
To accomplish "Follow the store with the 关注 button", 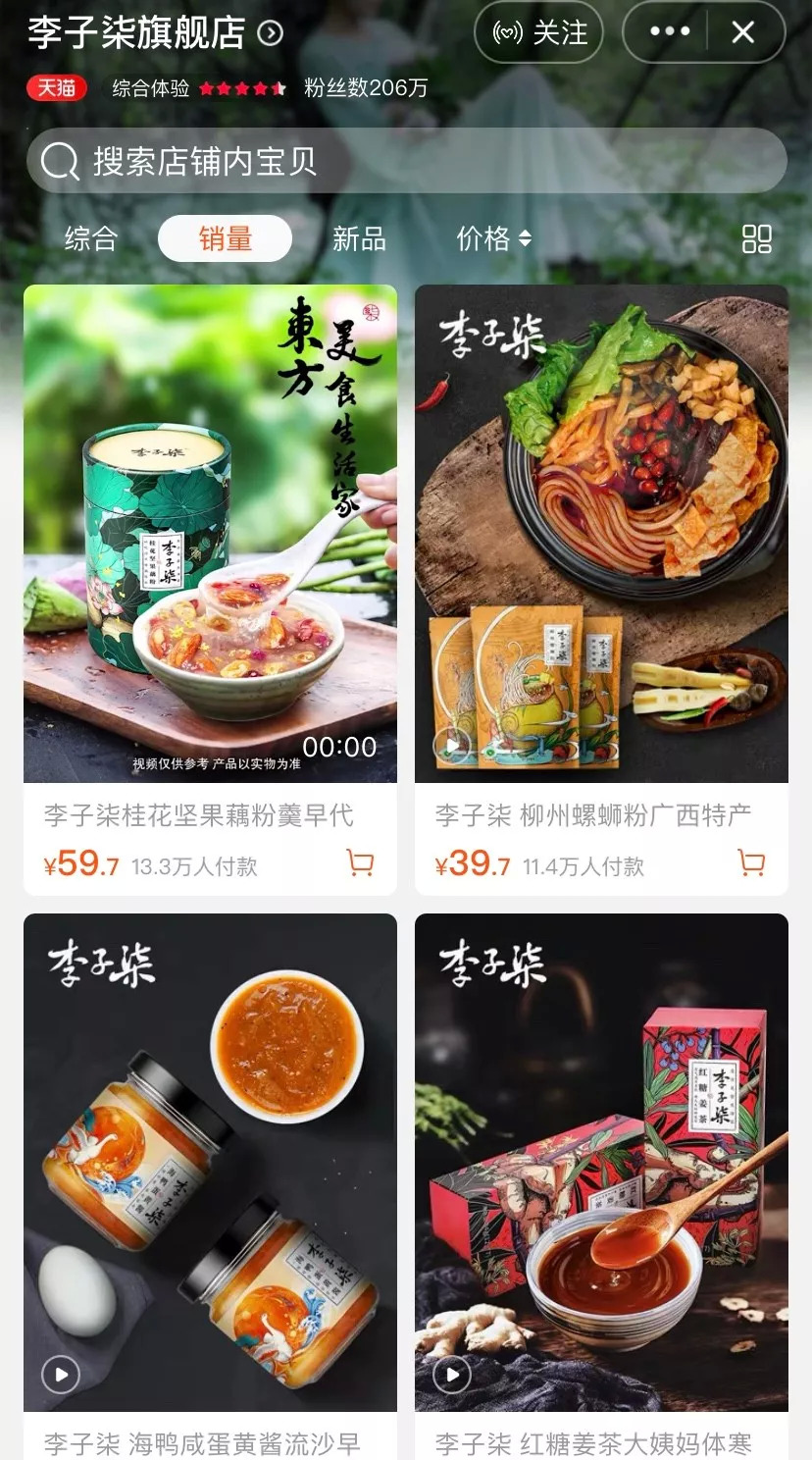I will pyautogui.click(x=538, y=32).
